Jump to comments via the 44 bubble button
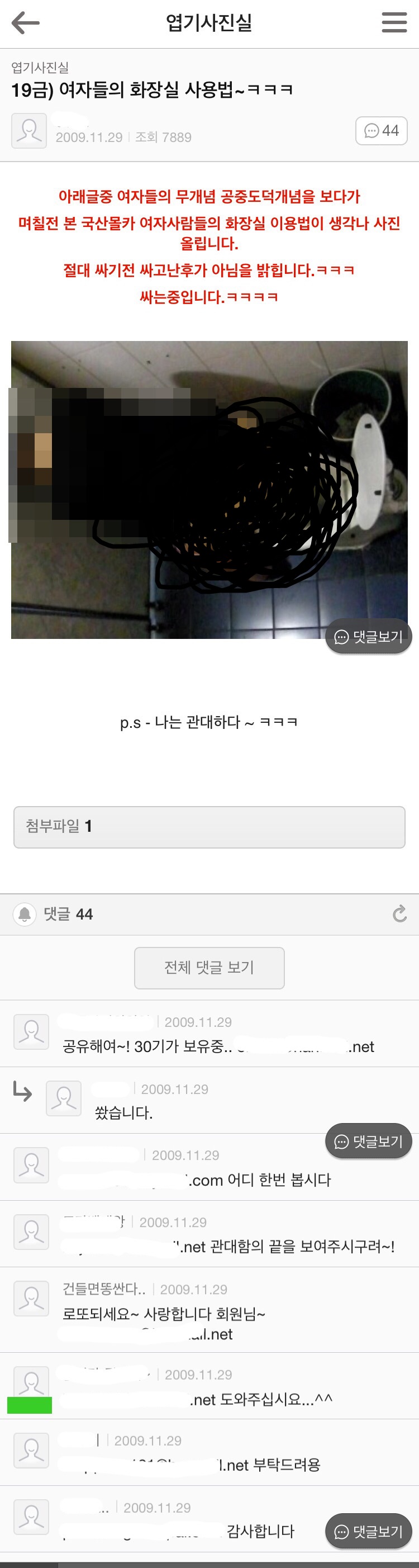419x1568 pixels. click(382, 131)
